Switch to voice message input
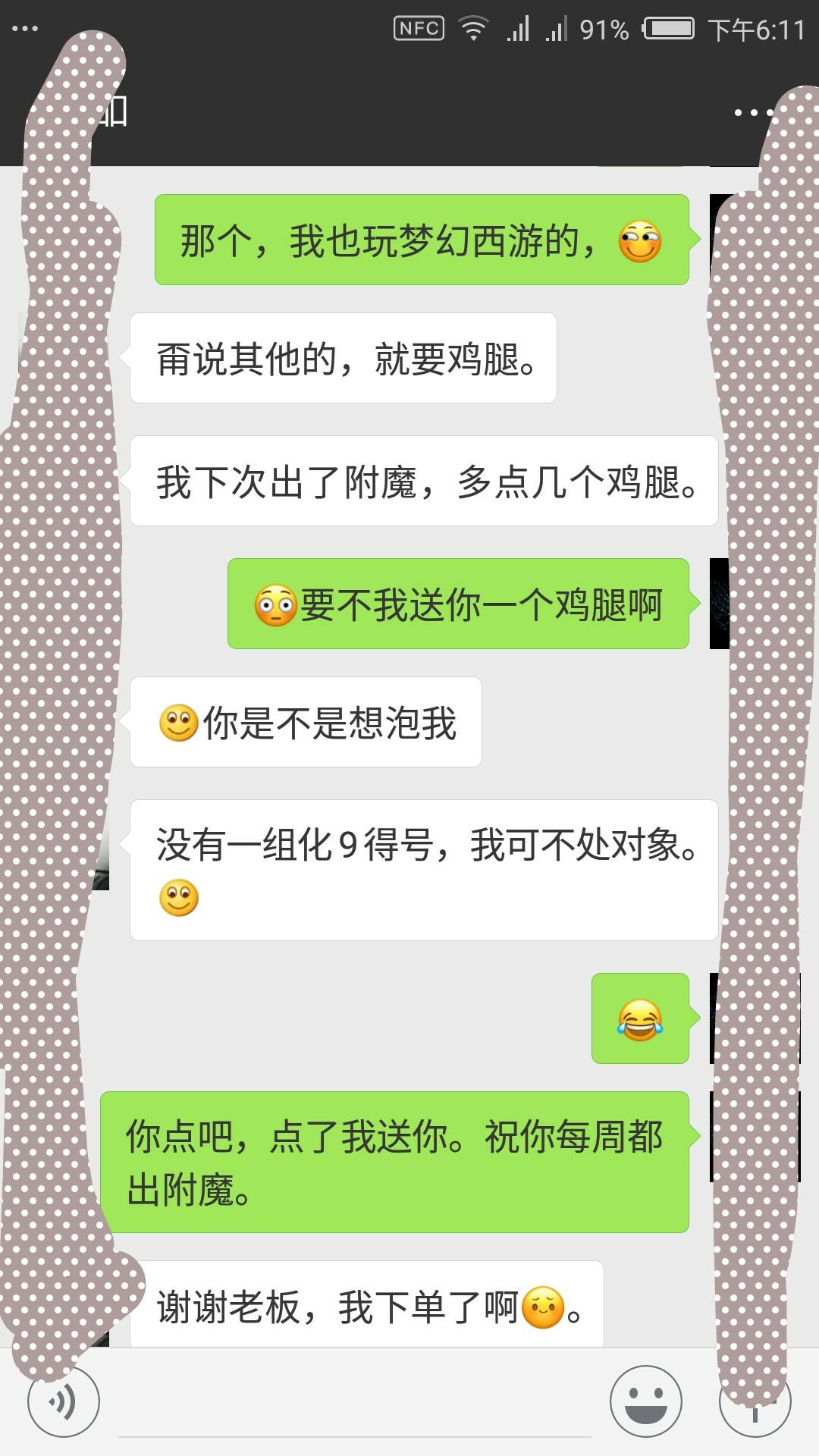This screenshot has height=1456, width=819. pos(63,1401)
